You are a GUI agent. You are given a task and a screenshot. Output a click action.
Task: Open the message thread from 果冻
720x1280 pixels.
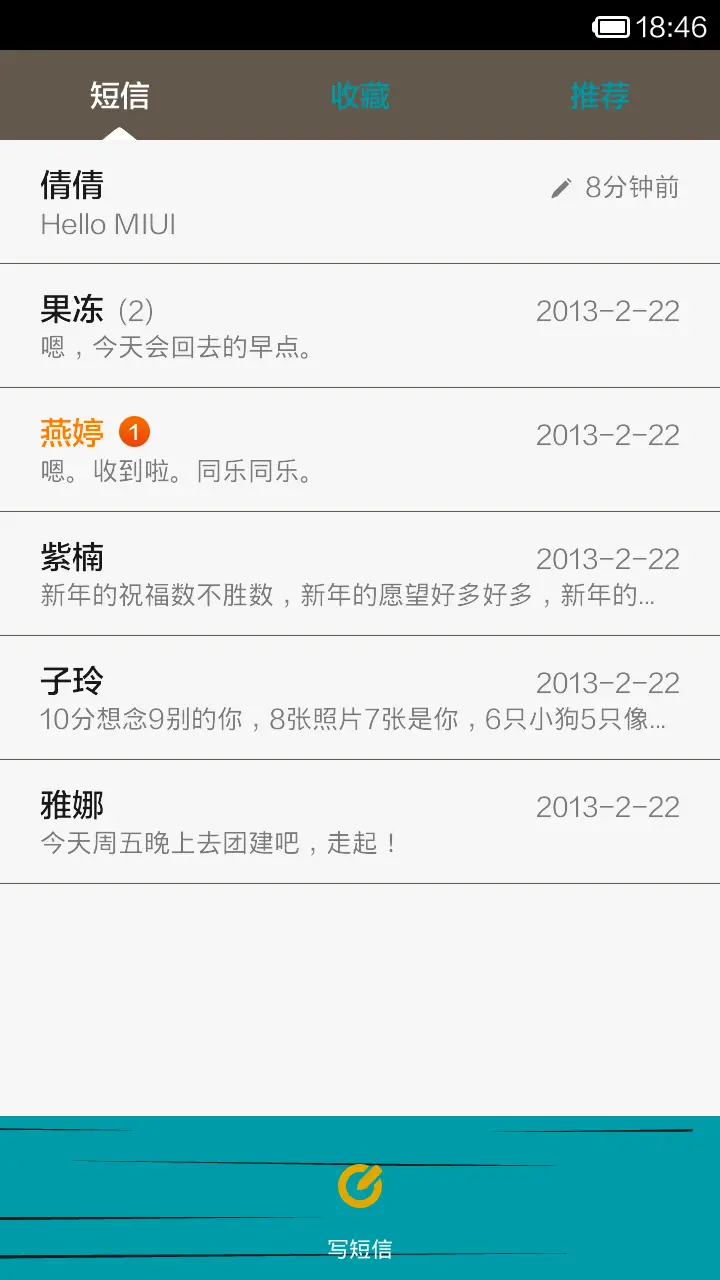tap(360, 327)
